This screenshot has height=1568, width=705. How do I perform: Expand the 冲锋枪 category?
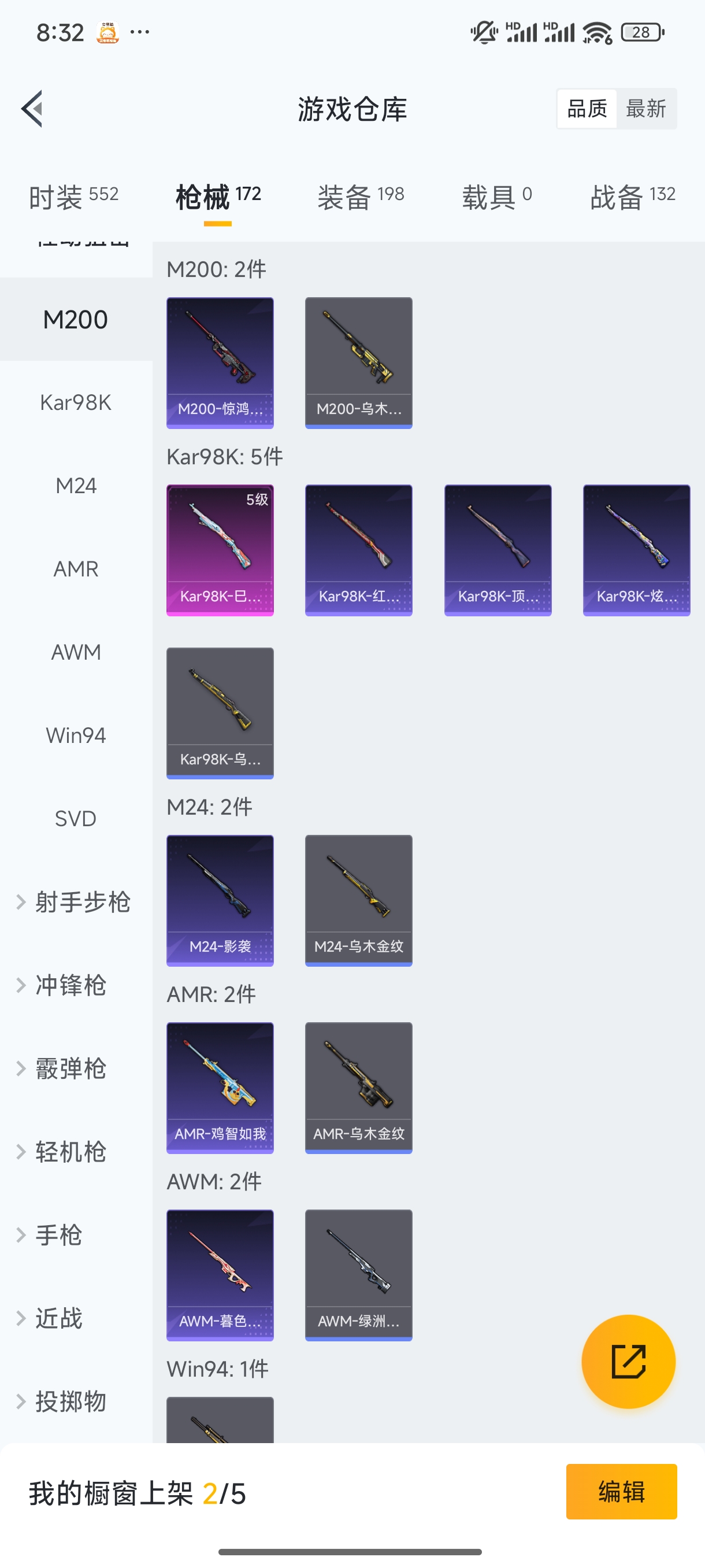pyautogui.click(x=70, y=985)
